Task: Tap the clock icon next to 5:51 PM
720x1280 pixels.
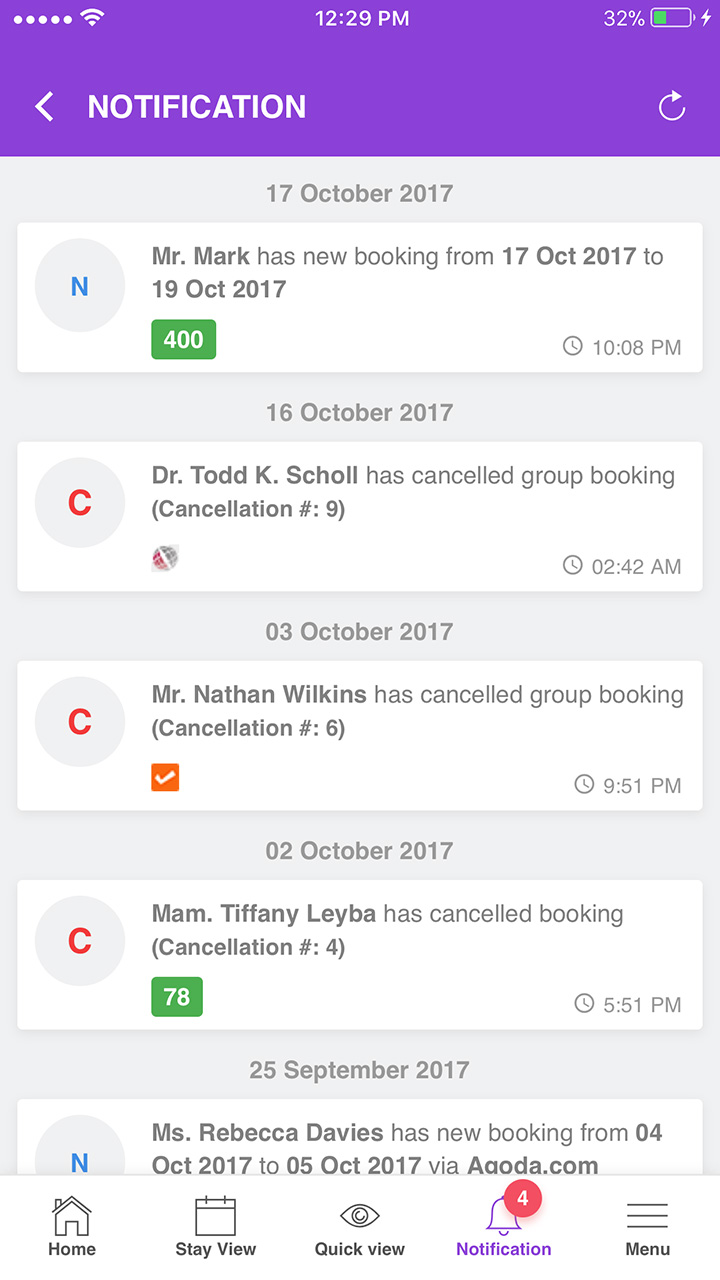Action: (x=584, y=1004)
